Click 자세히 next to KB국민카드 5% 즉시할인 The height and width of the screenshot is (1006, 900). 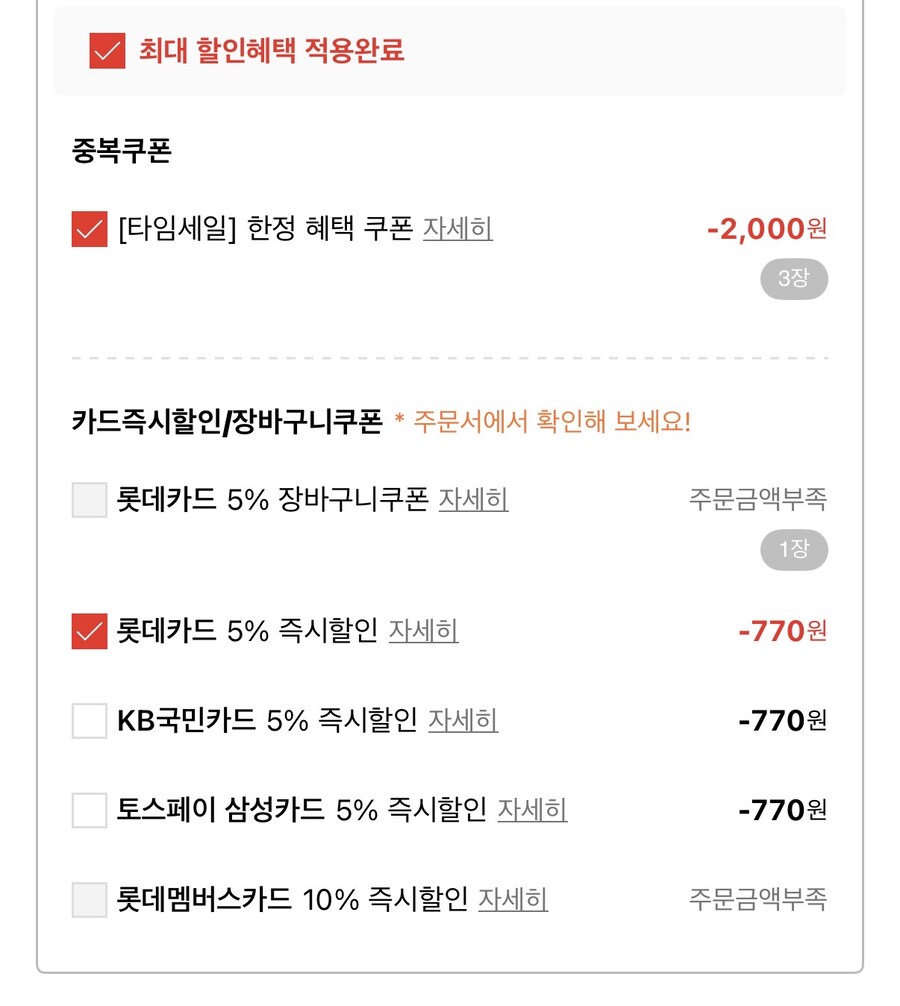[462, 722]
